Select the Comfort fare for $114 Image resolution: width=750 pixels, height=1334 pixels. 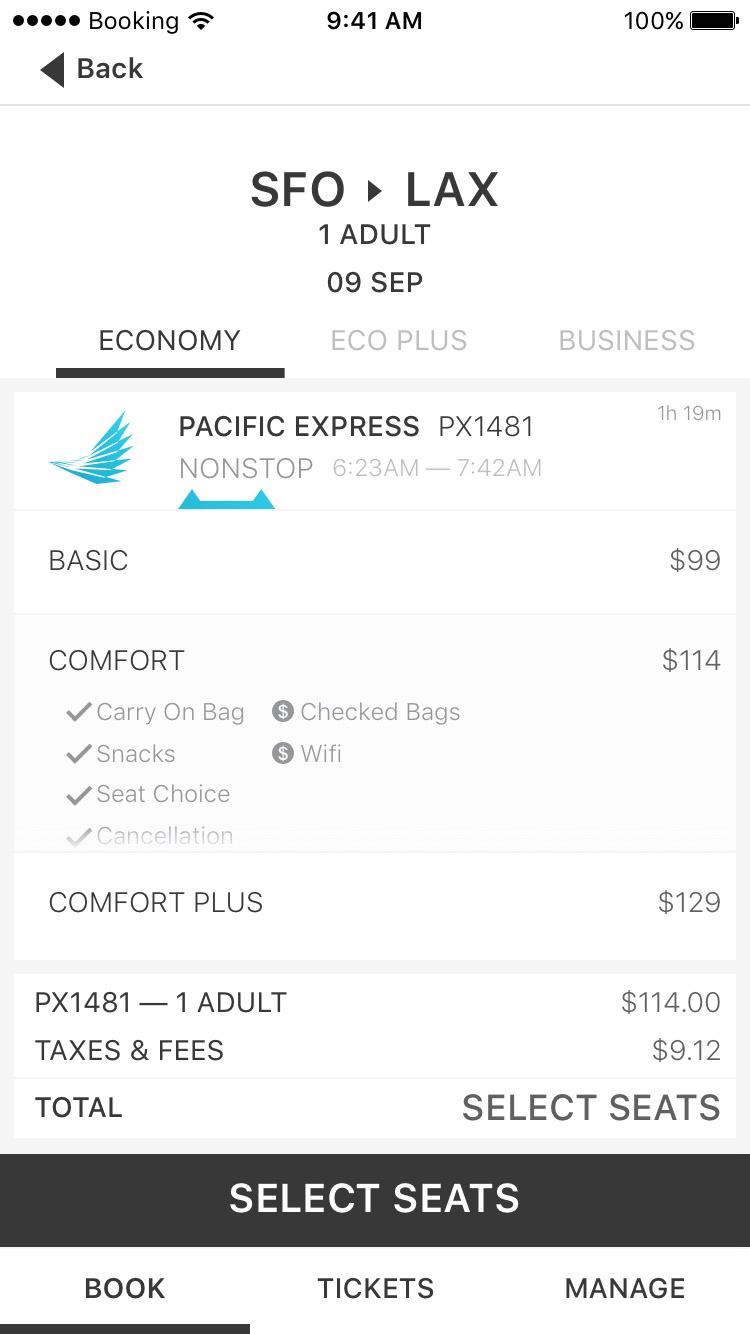375,733
